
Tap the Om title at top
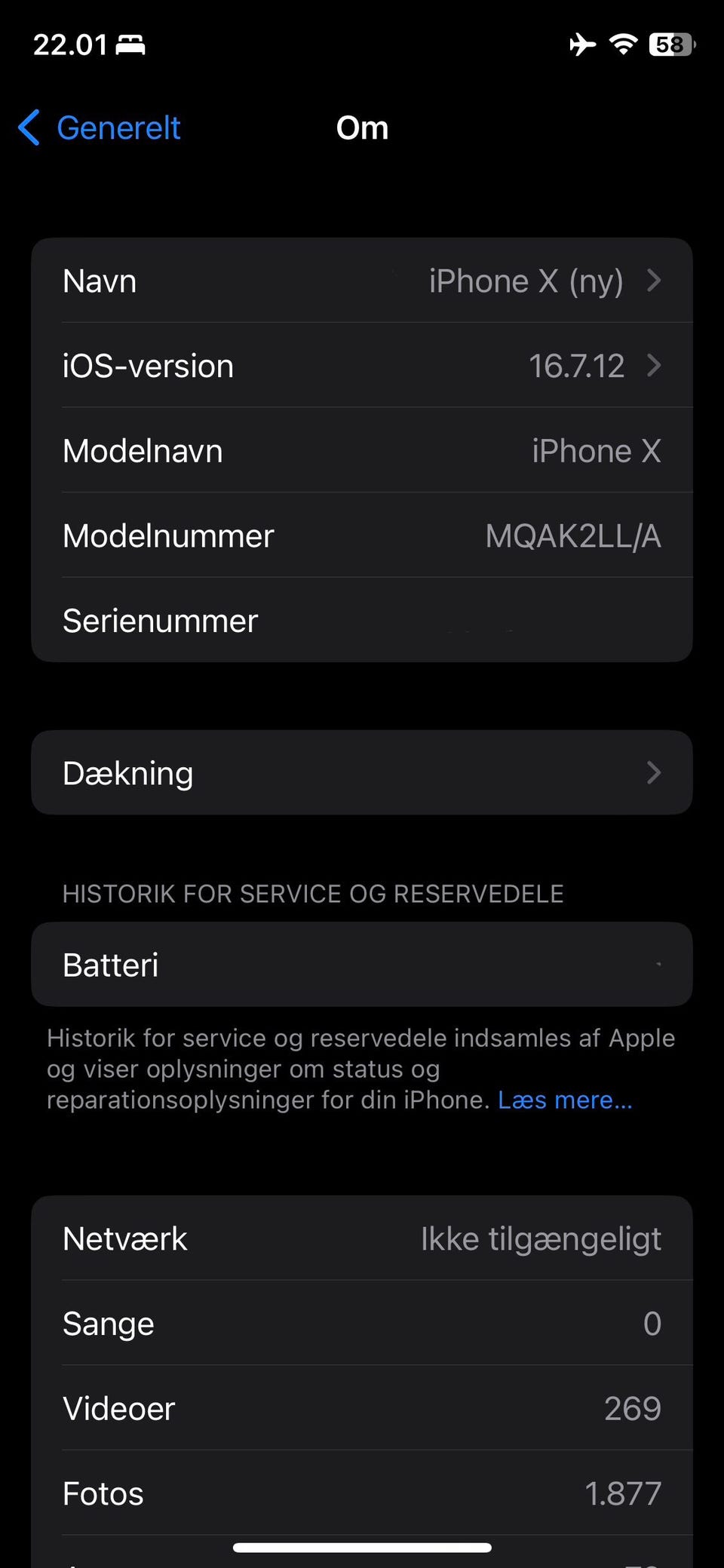point(363,128)
